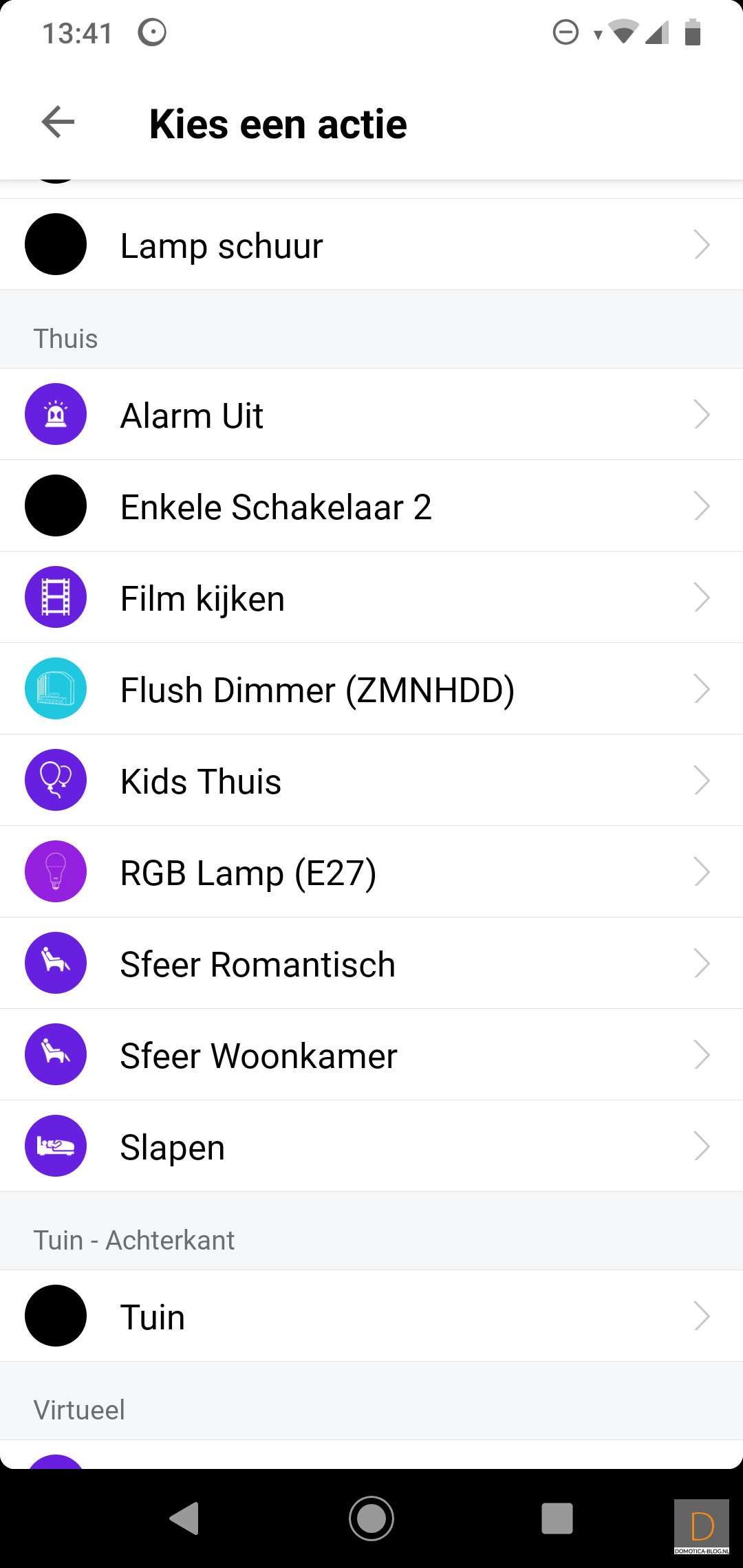Open Enkele Schakelaar 2
Image resolution: width=743 pixels, height=1568 pixels.
coord(371,506)
